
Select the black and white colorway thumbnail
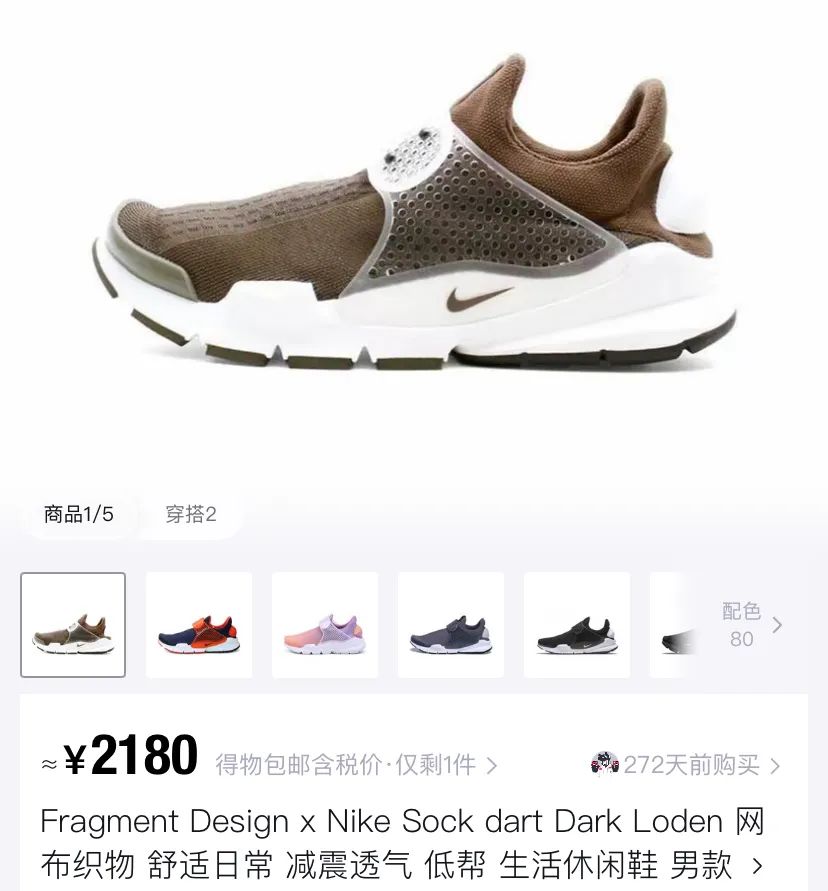click(x=577, y=625)
